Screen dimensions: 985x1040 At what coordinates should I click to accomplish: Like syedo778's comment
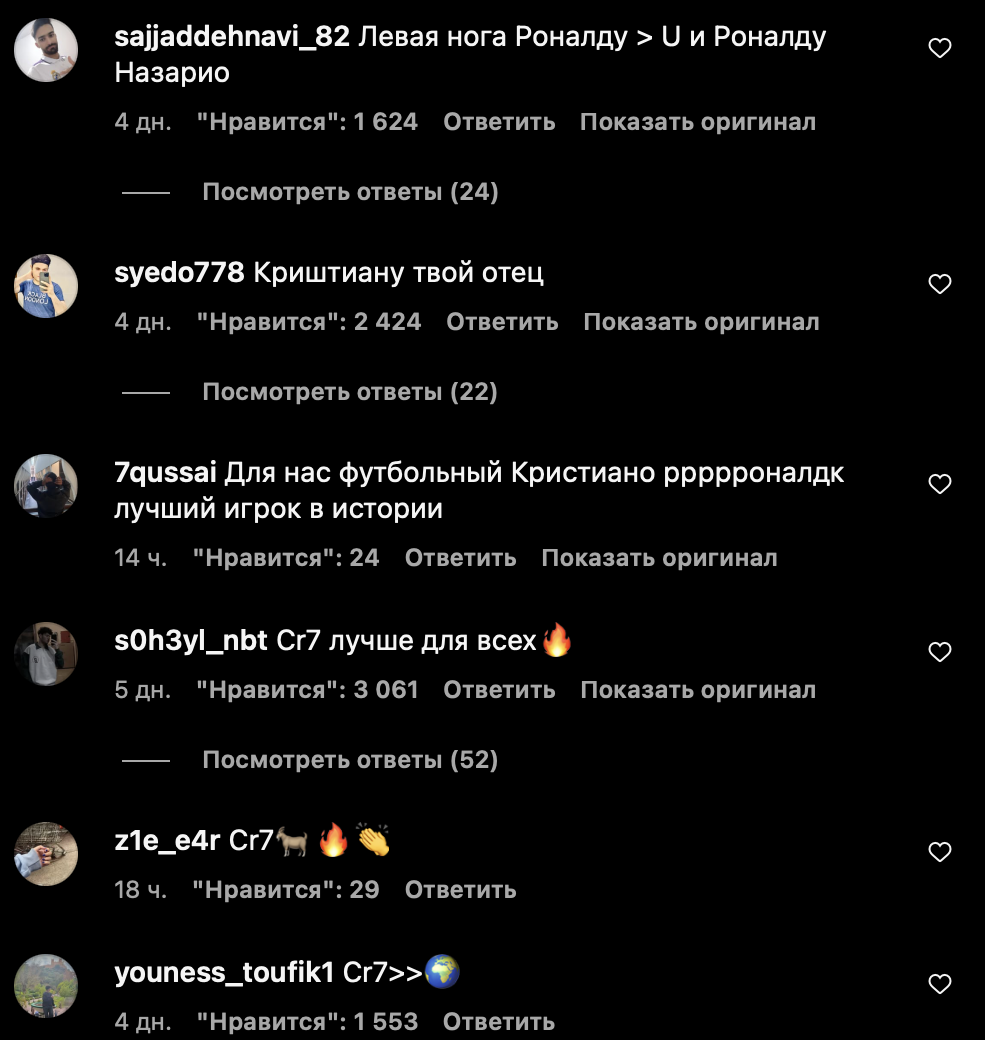point(940,285)
